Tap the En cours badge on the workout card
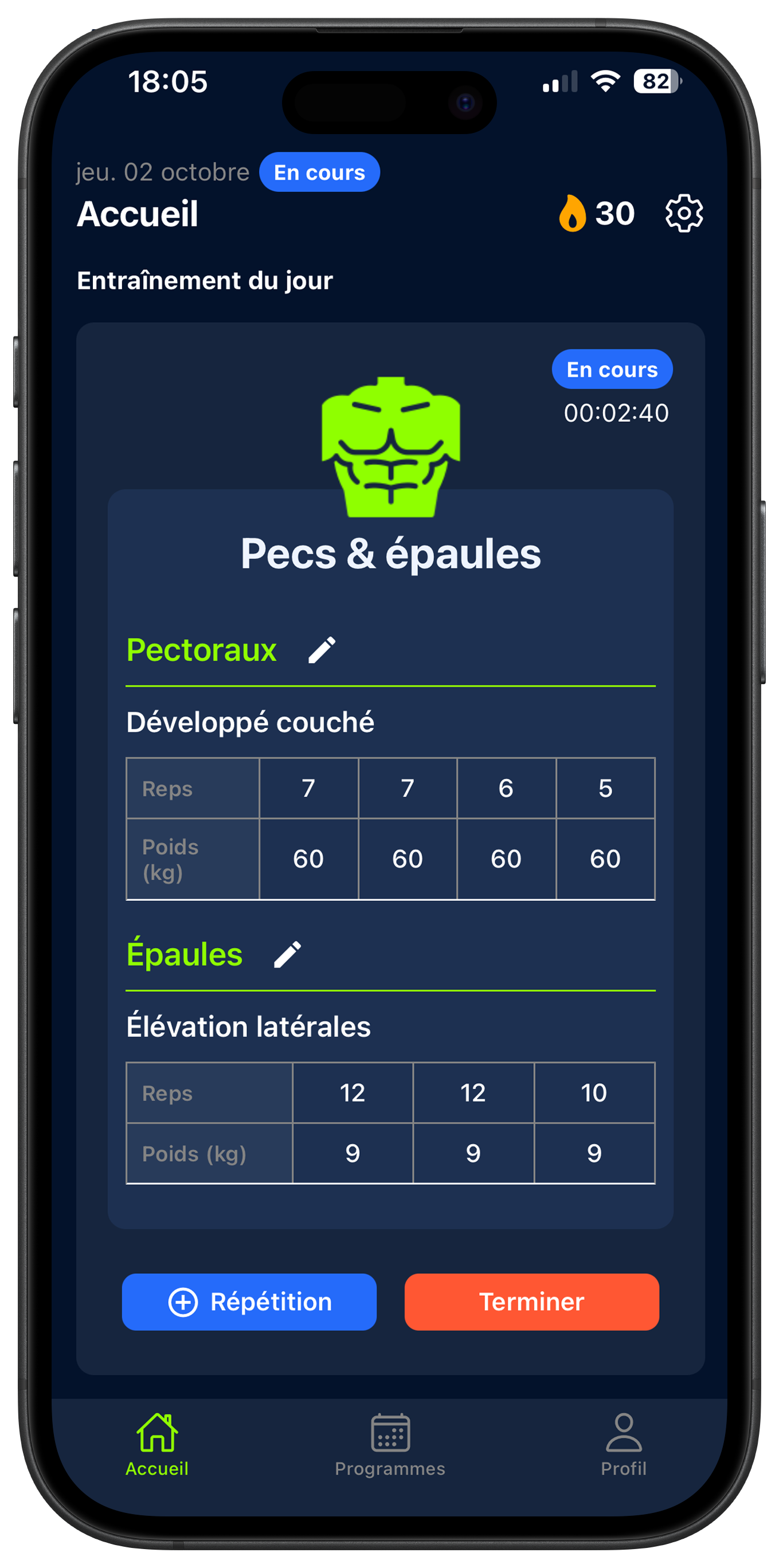The image size is (779, 1568). 611,369
